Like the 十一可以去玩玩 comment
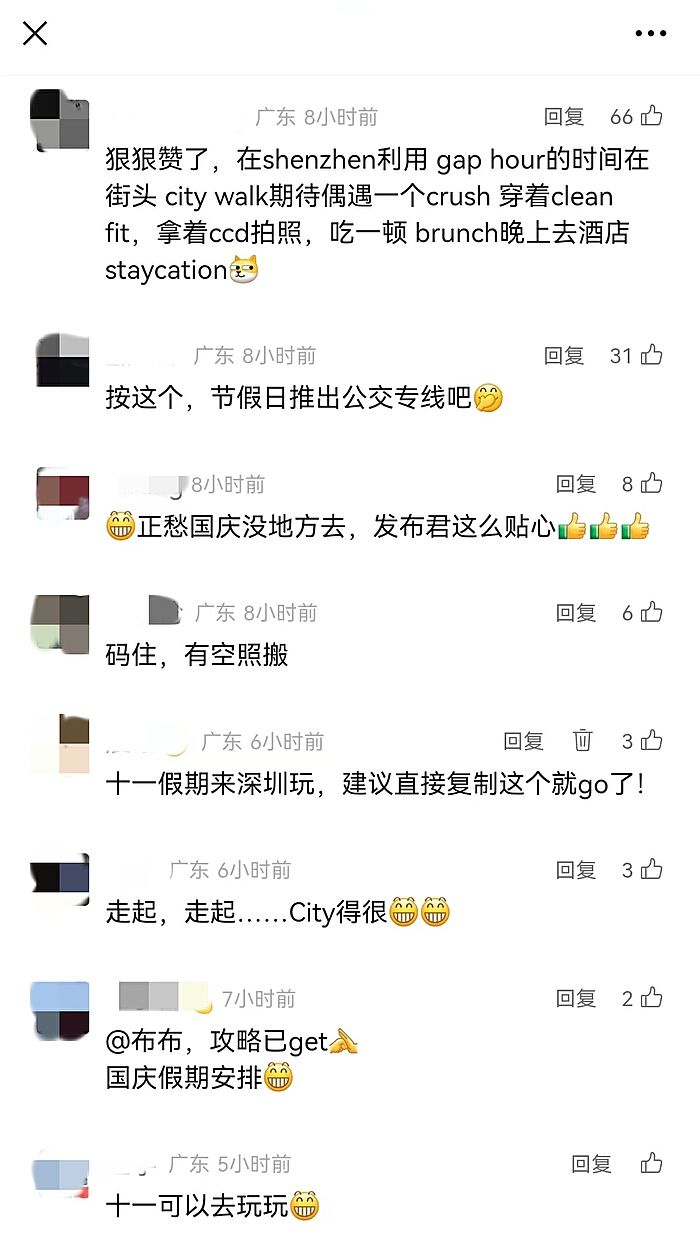This screenshot has width=700, height=1240. [x=652, y=1163]
